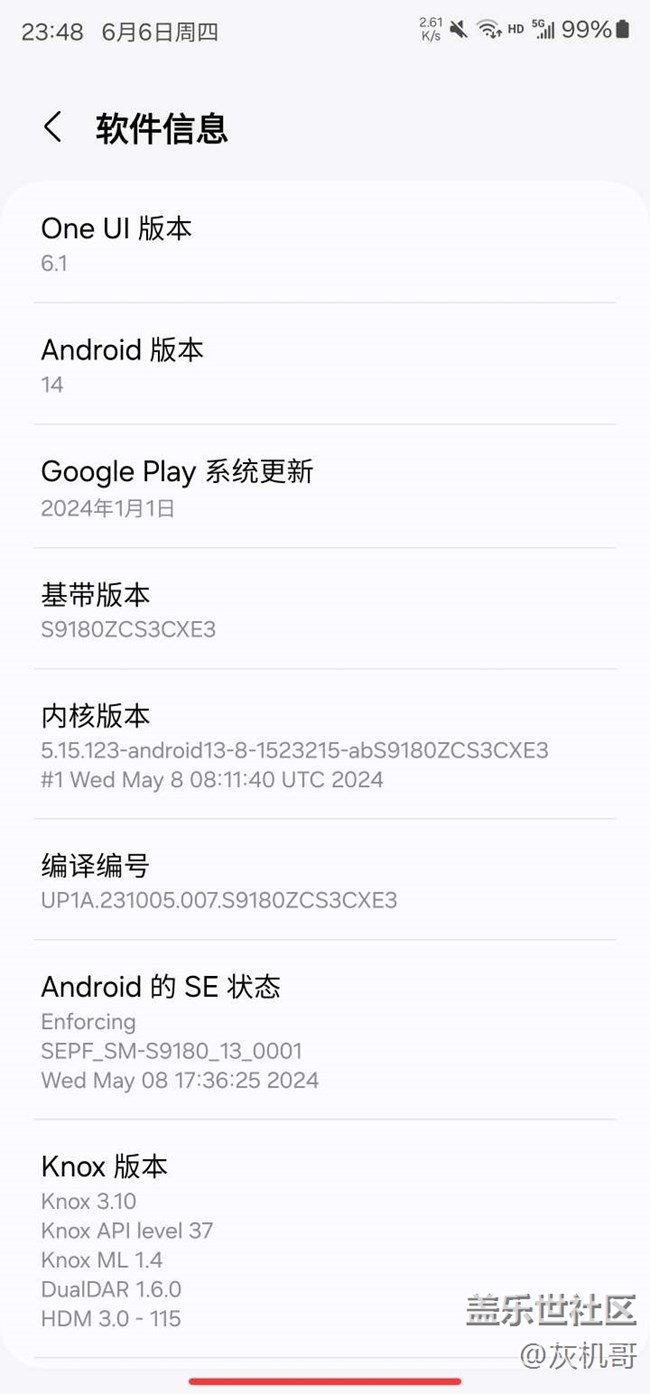
Task: Tap the Android 版本 row
Action: coord(324,365)
